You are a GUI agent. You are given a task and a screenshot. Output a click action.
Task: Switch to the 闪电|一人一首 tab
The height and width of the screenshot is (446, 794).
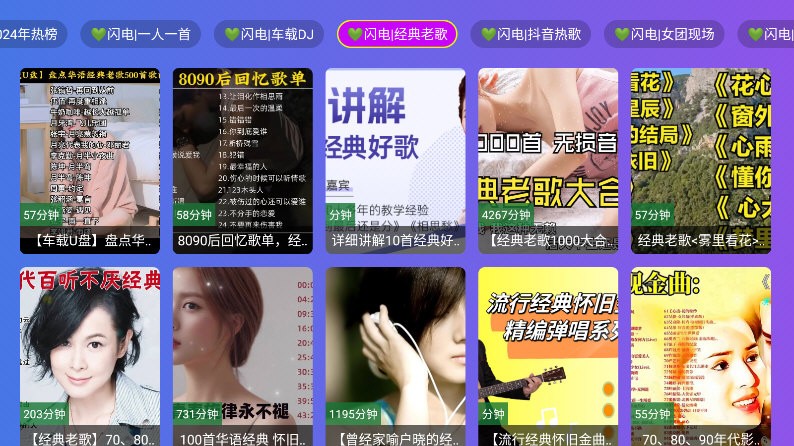(x=140, y=34)
